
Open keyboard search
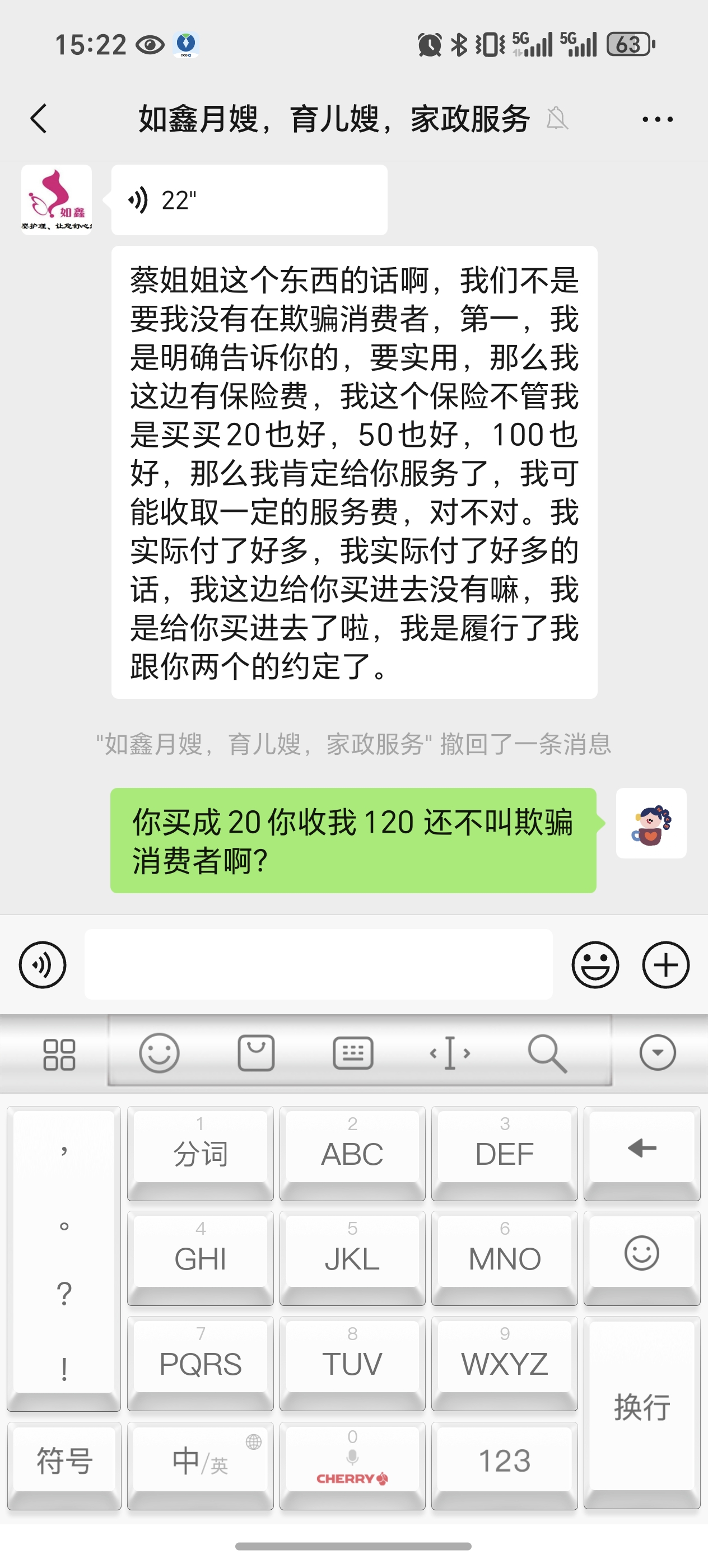pos(547,1053)
